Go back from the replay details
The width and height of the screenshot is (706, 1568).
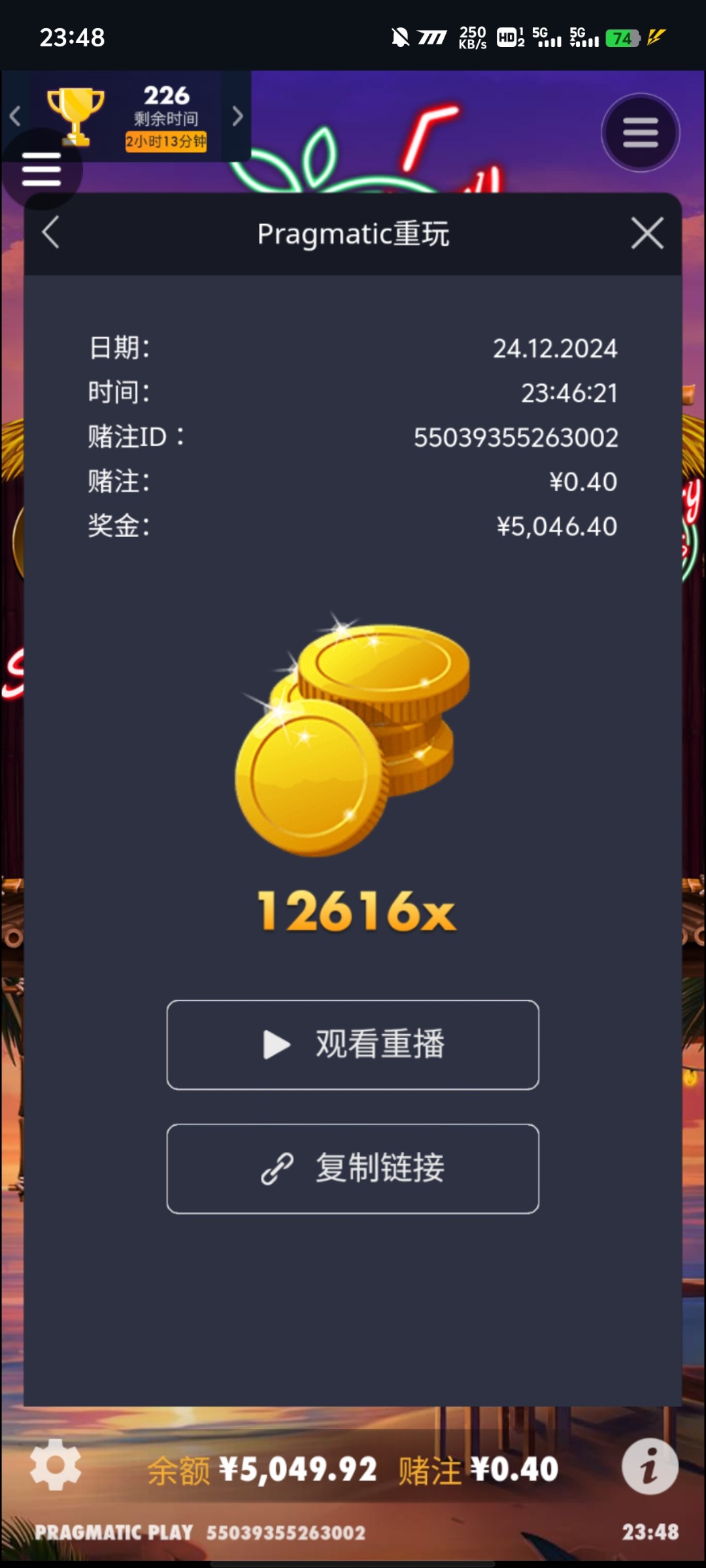[x=51, y=233]
